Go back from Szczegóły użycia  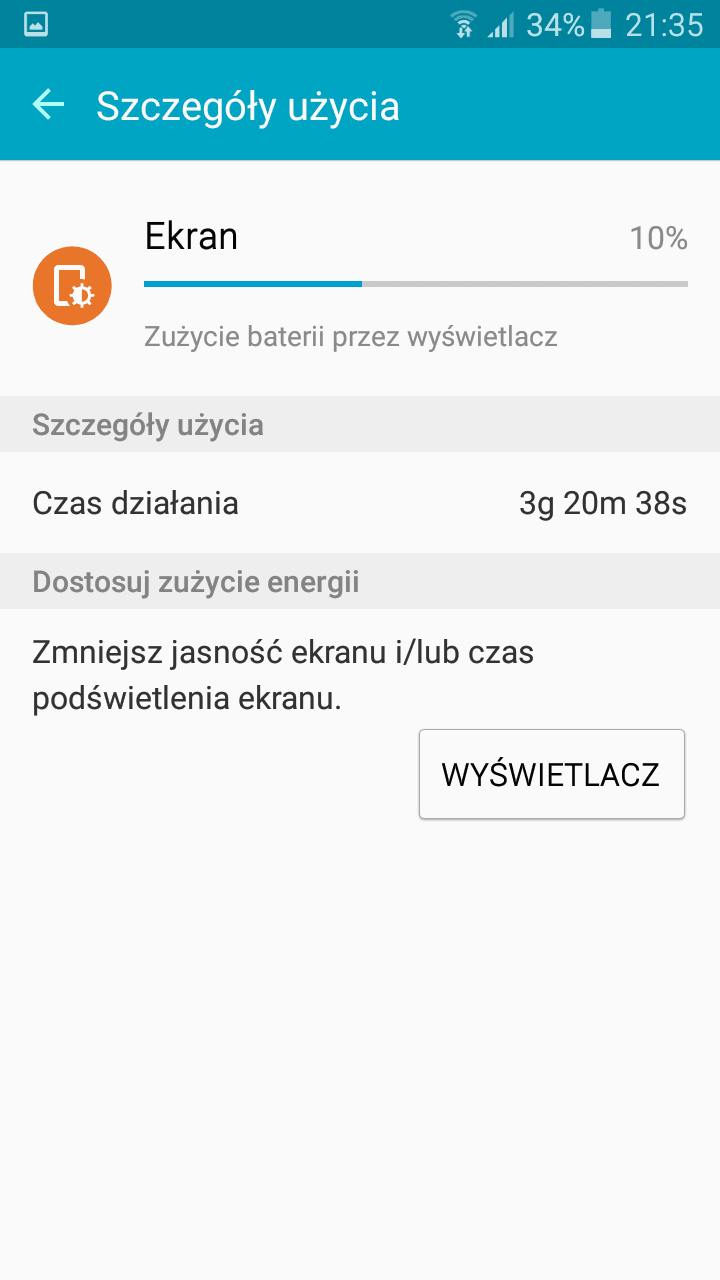click(48, 105)
